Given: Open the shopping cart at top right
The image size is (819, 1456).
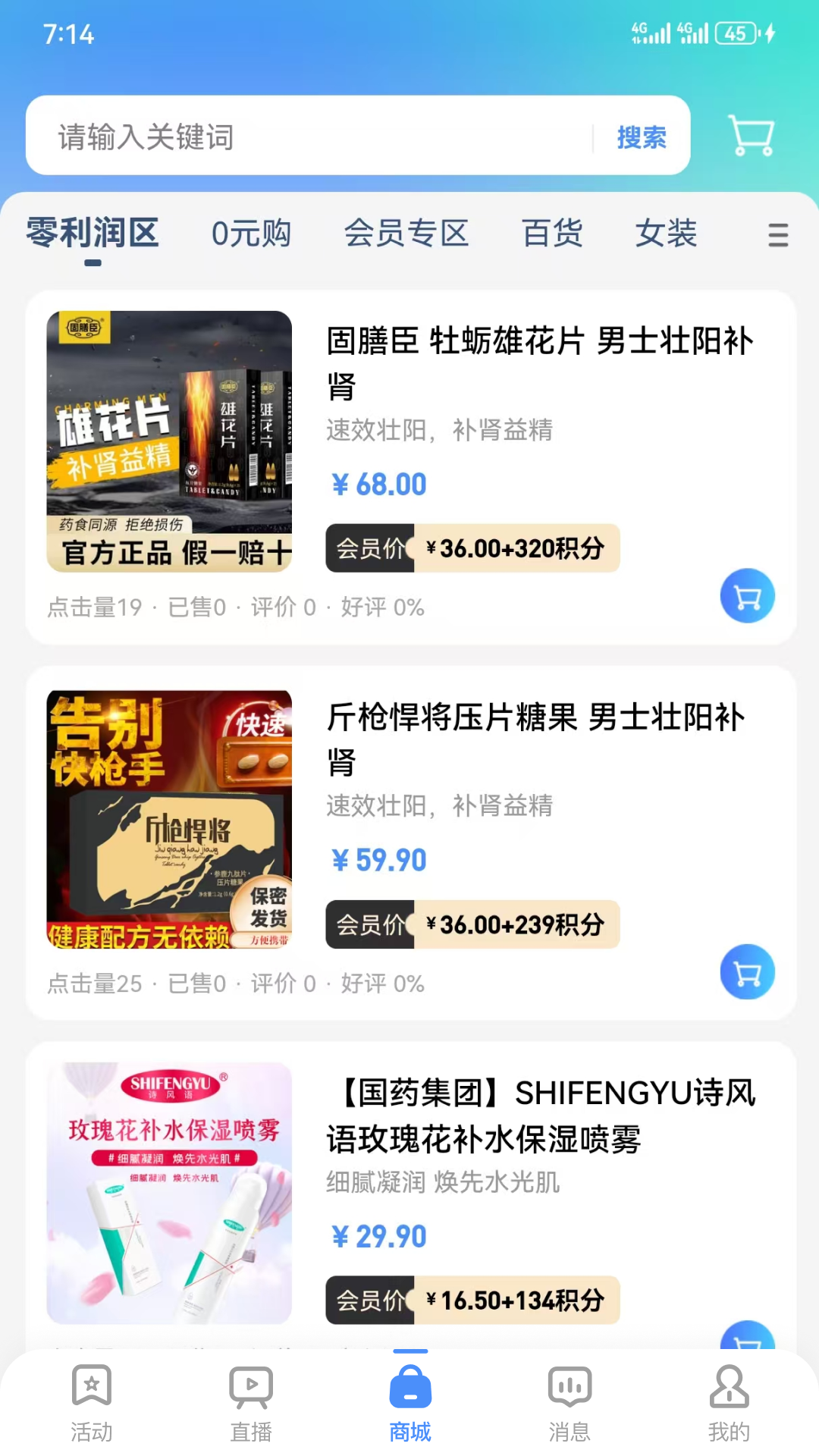Looking at the screenshot, I should 751,136.
